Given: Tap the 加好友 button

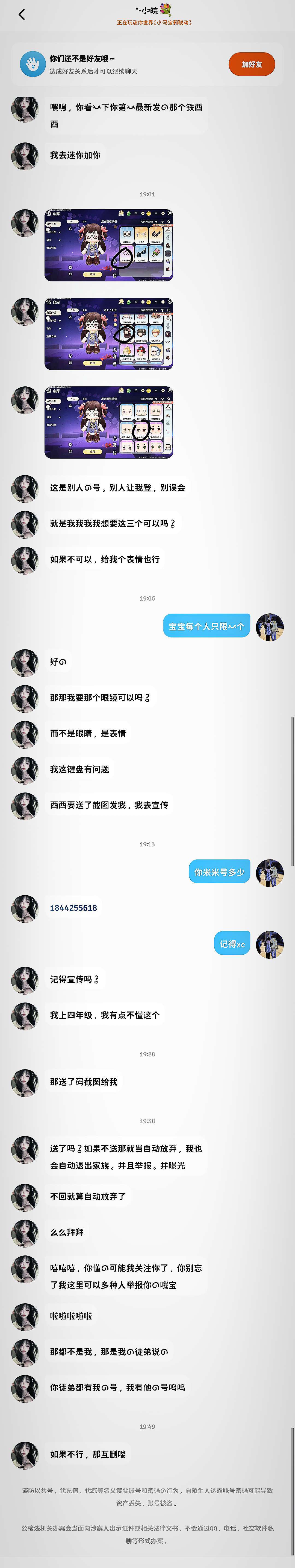Looking at the screenshot, I should pos(251,65).
